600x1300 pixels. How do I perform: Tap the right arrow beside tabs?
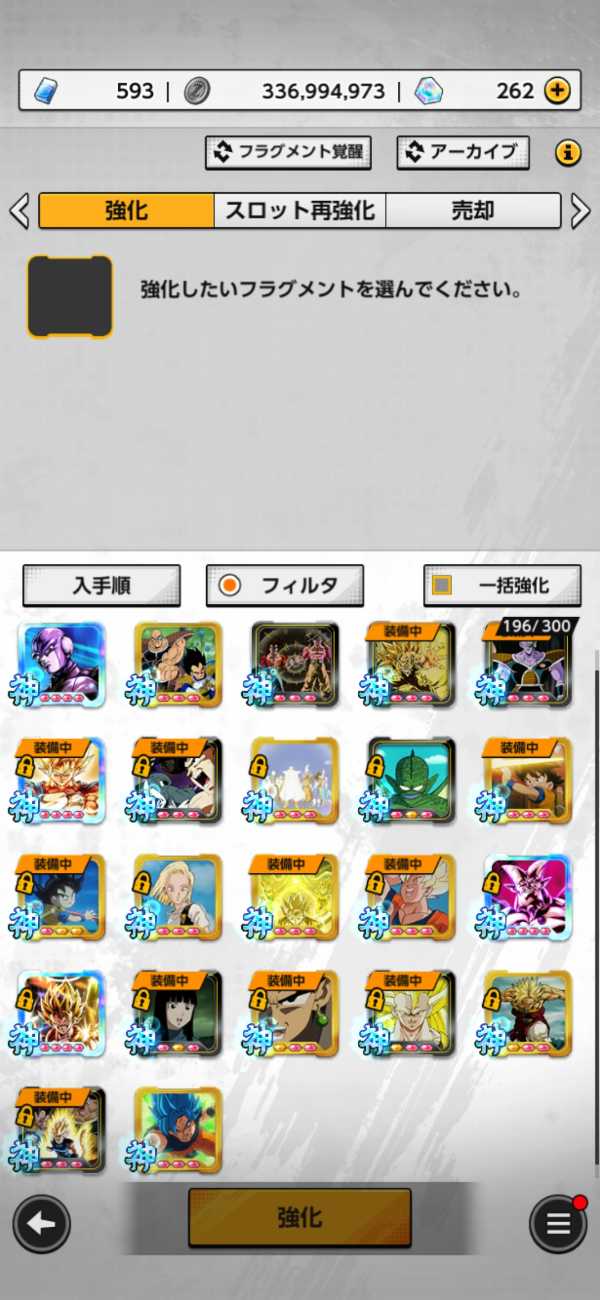click(x=580, y=211)
